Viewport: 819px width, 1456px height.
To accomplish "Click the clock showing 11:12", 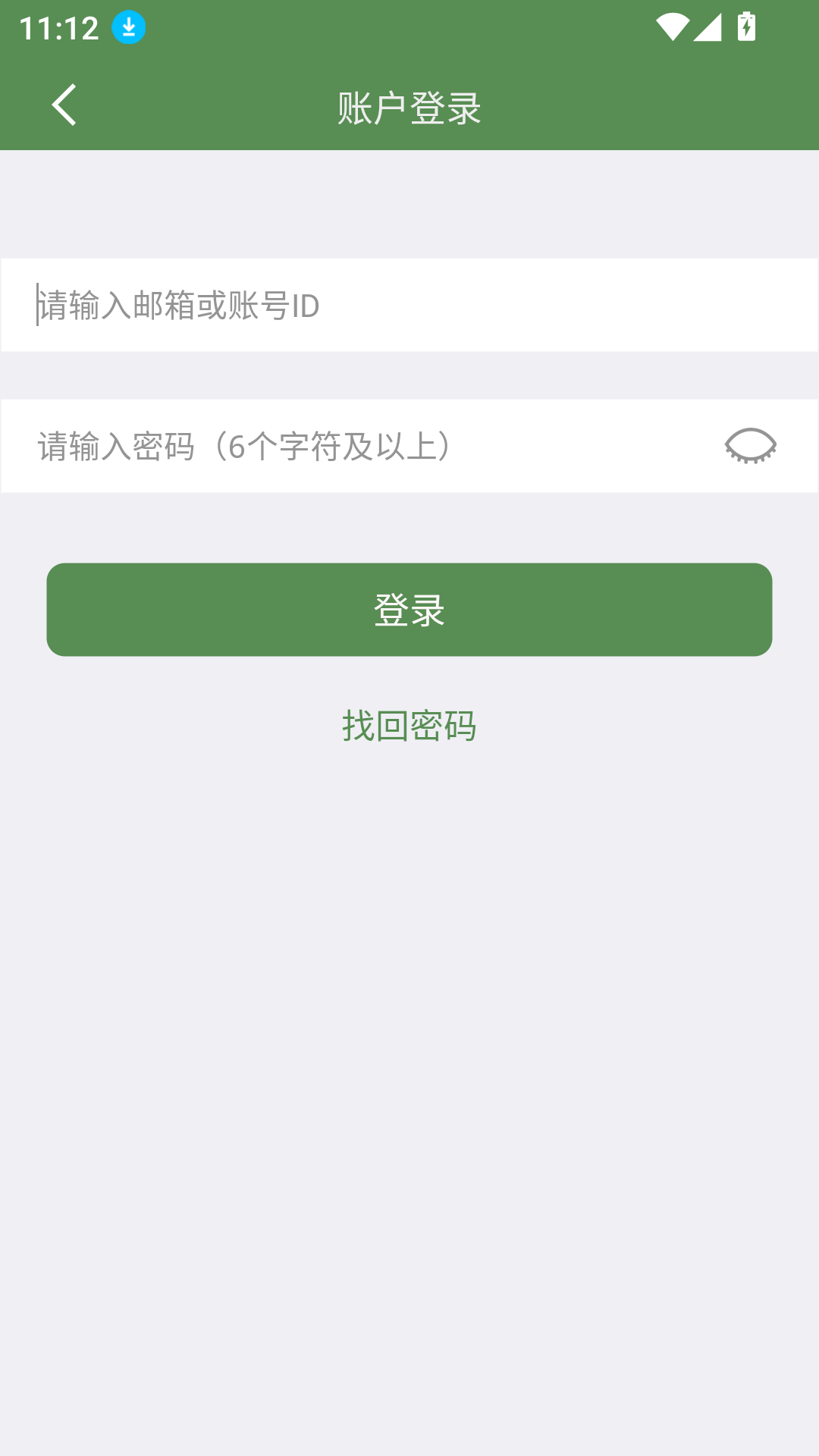I will (59, 27).
